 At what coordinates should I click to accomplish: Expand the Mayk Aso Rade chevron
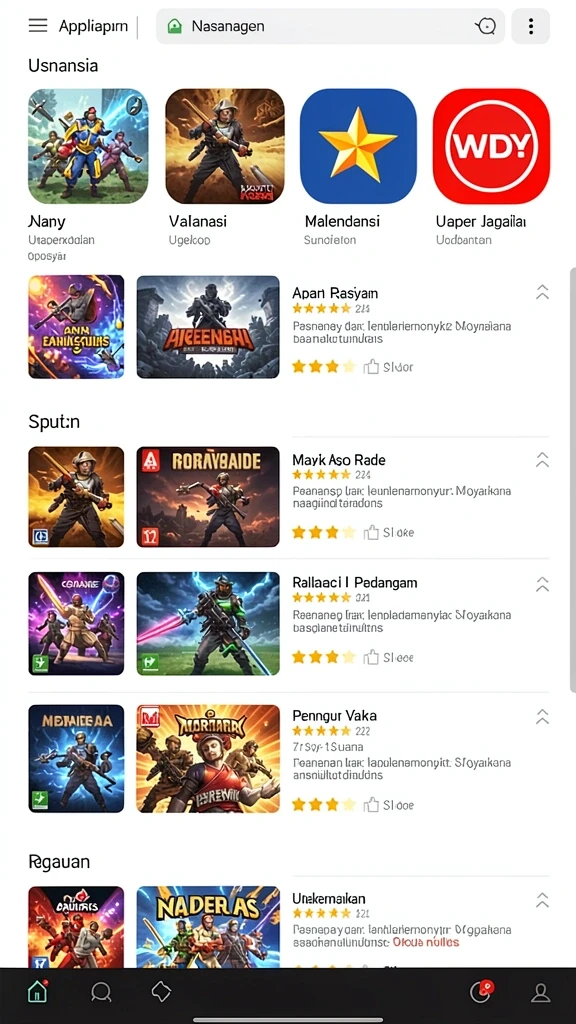pyautogui.click(x=542, y=460)
